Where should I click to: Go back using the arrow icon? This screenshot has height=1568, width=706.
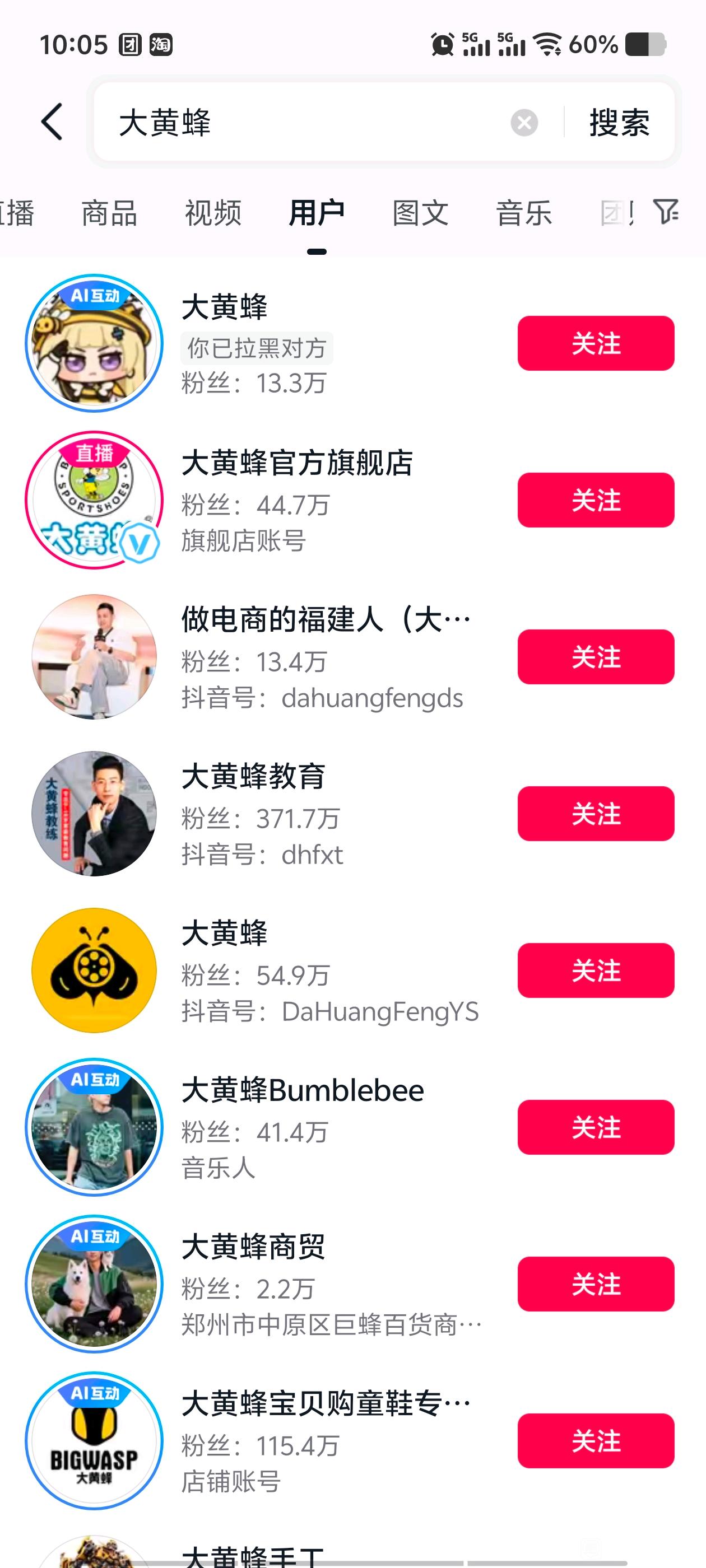coord(52,122)
